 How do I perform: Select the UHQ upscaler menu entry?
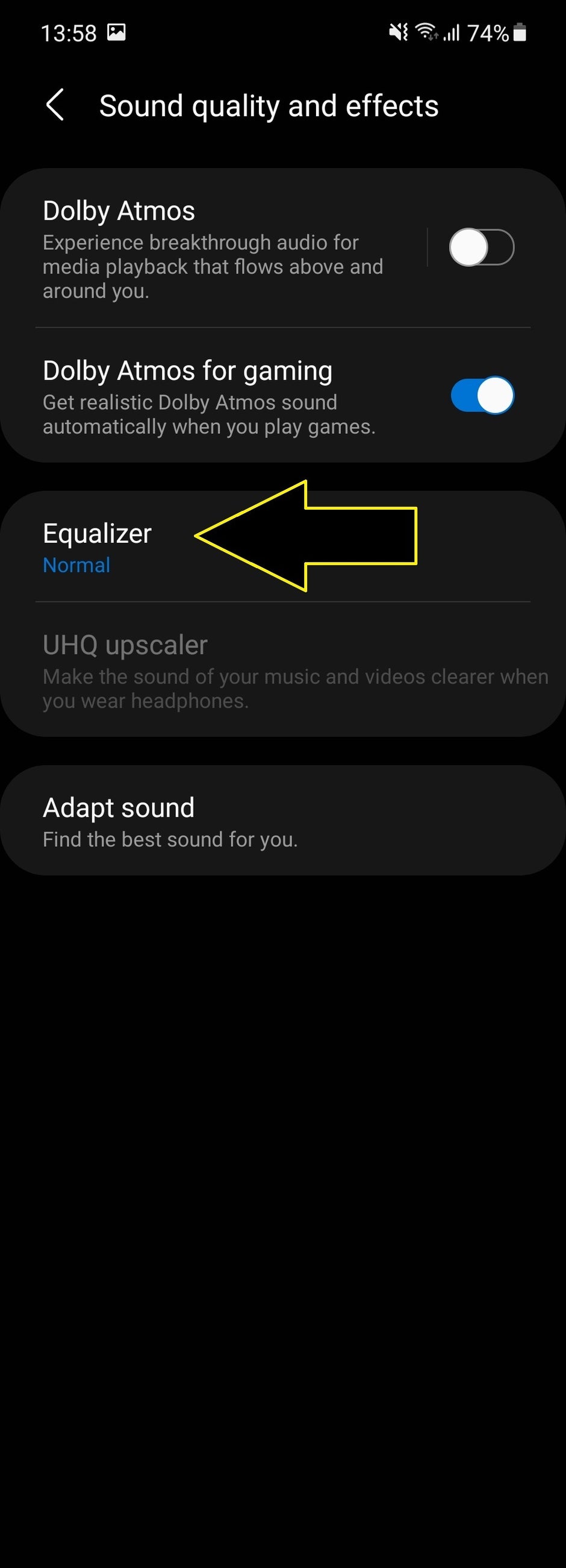coord(125,645)
